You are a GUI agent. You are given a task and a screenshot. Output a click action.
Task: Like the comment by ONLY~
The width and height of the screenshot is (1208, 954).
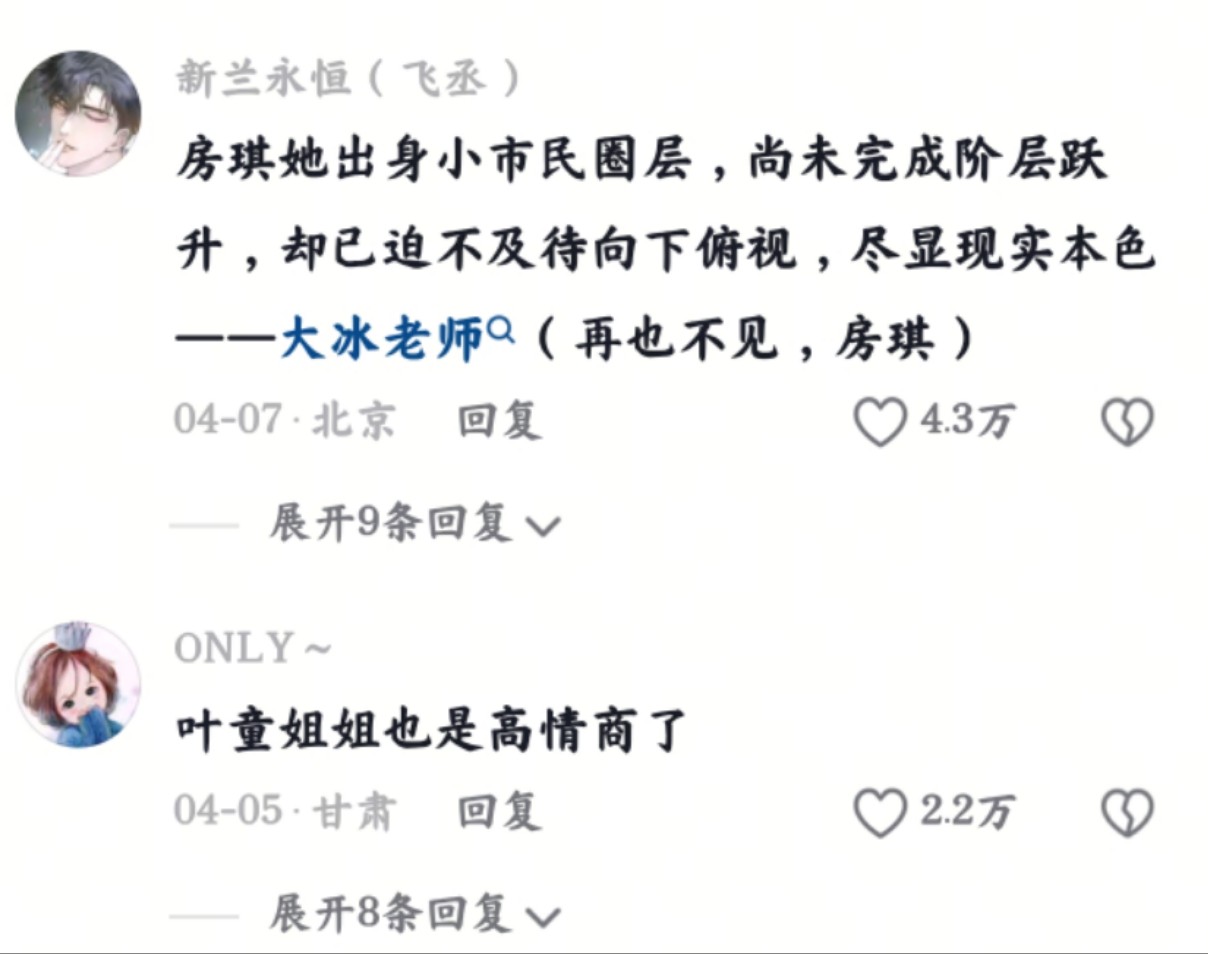tap(881, 812)
